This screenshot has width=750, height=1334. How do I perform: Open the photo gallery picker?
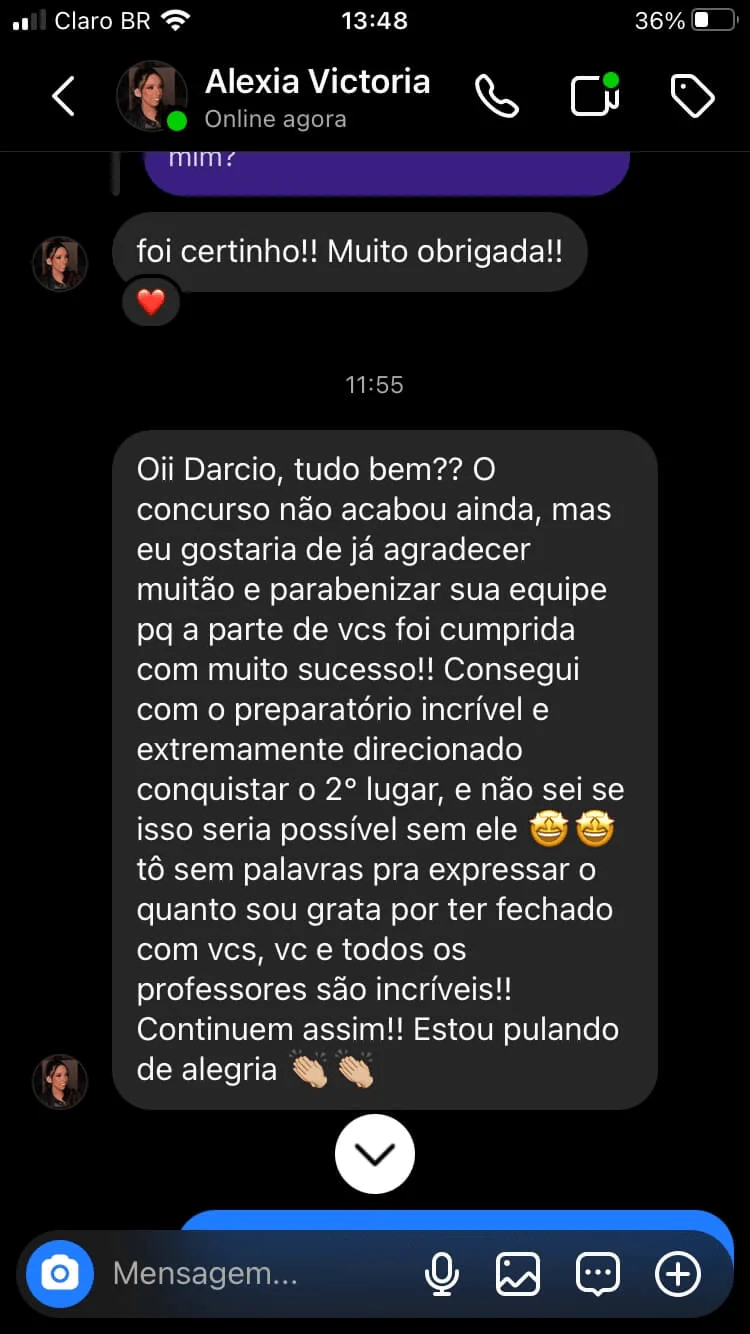coord(517,1273)
